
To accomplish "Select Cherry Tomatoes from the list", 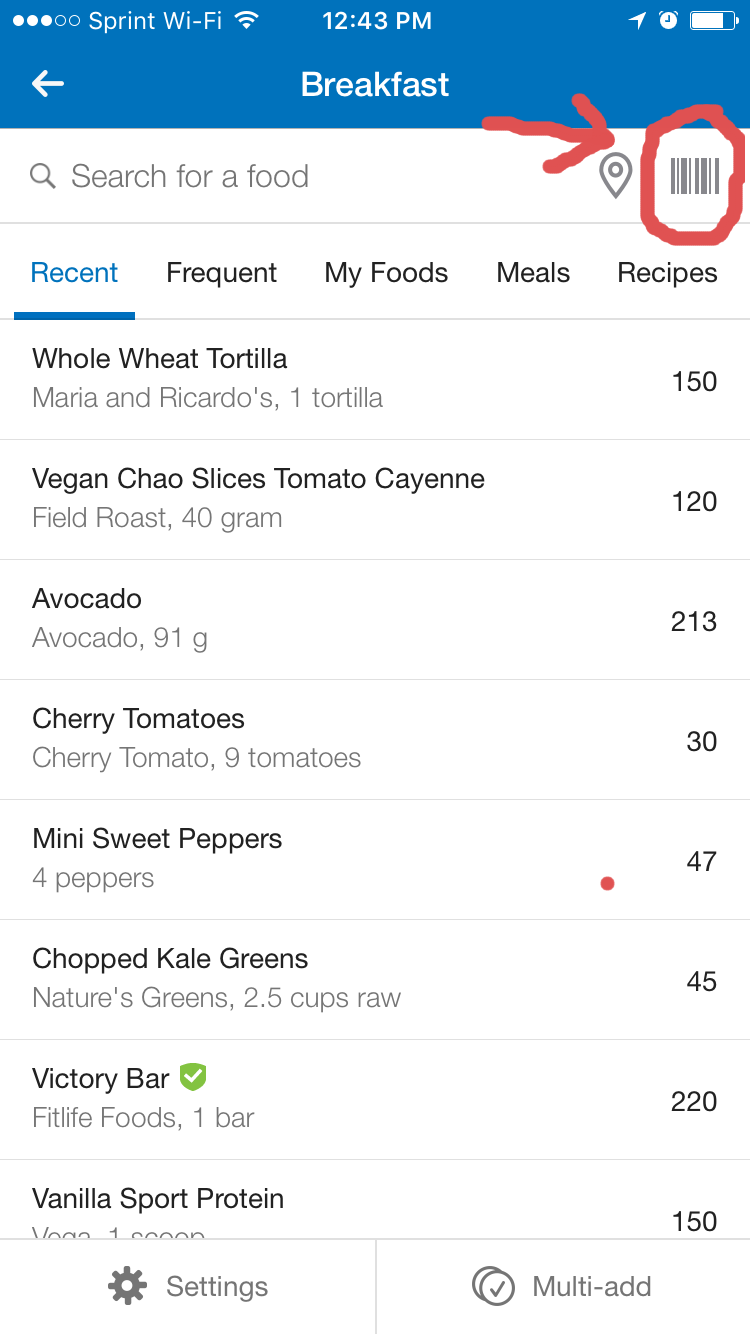I will click(375, 739).
